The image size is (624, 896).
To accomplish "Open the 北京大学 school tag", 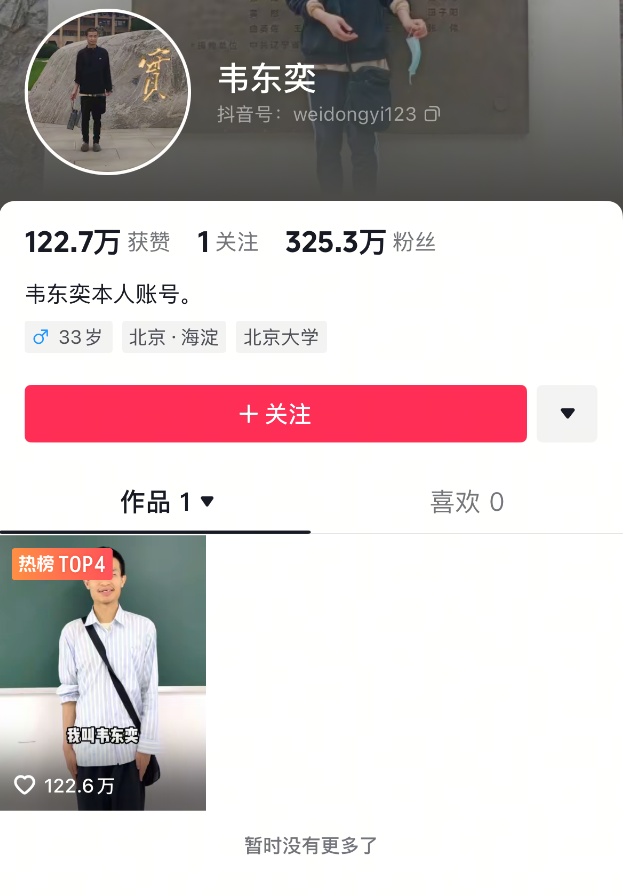I will click(x=281, y=337).
